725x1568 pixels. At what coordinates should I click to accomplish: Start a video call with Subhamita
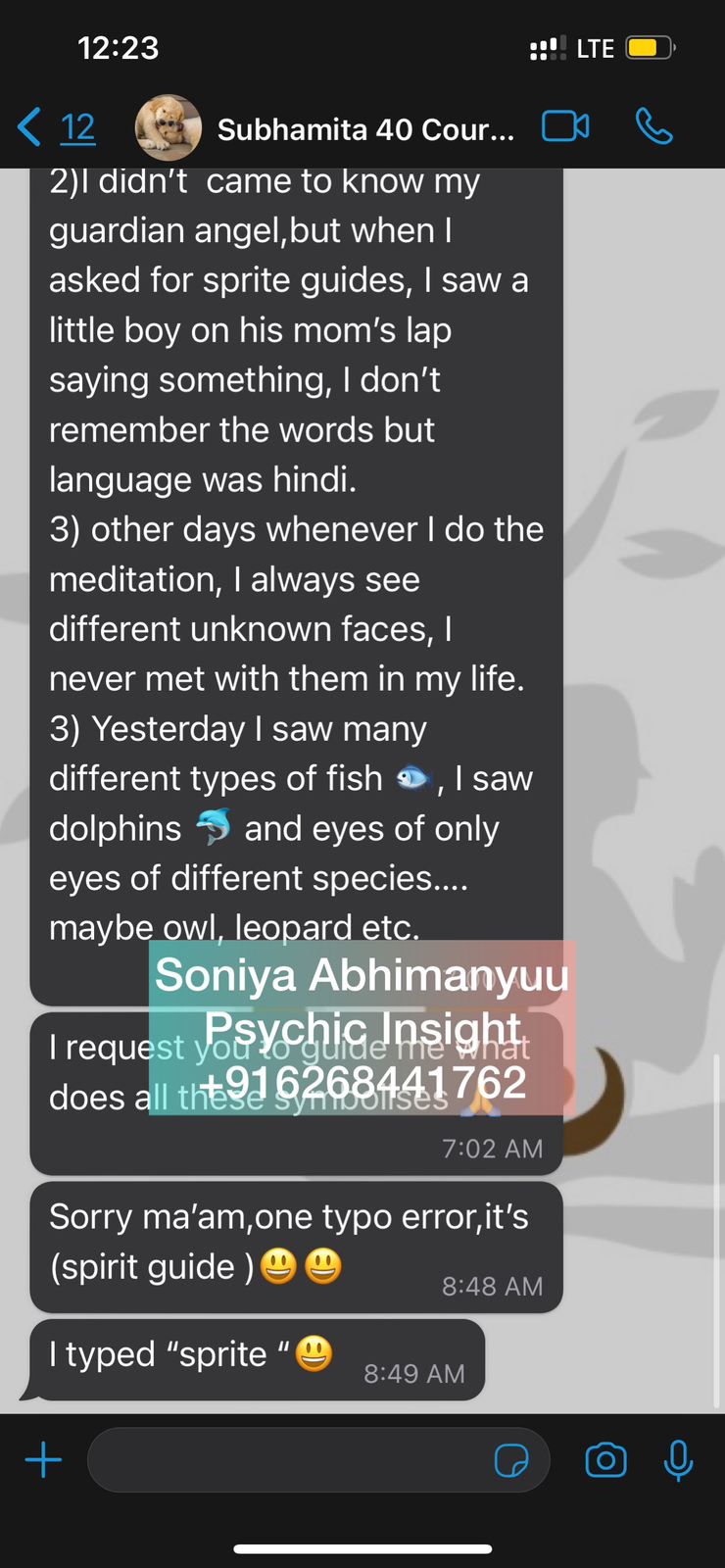click(x=565, y=126)
